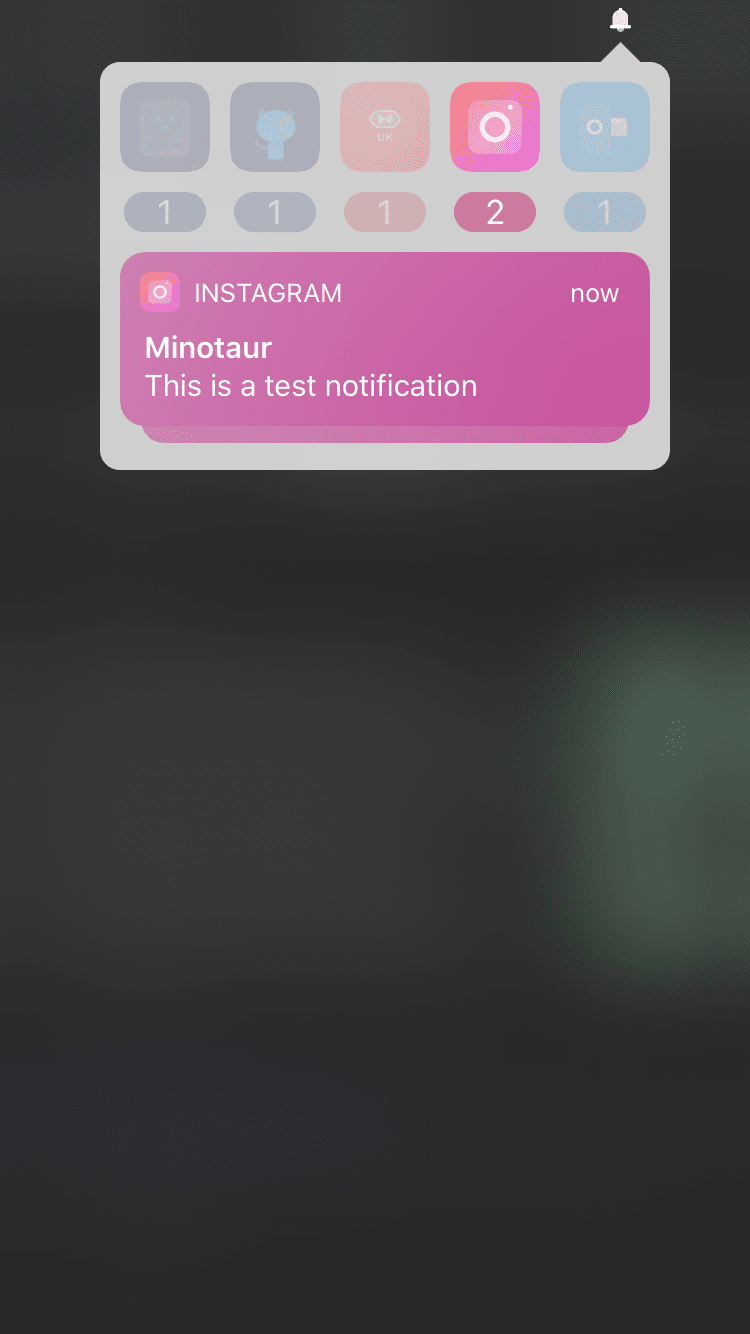The width and height of the screenshot is (750, 1334).
Task: Open the Minotaur test notification from Instagram
Action: pyautogui.click(x=384, y=340)
